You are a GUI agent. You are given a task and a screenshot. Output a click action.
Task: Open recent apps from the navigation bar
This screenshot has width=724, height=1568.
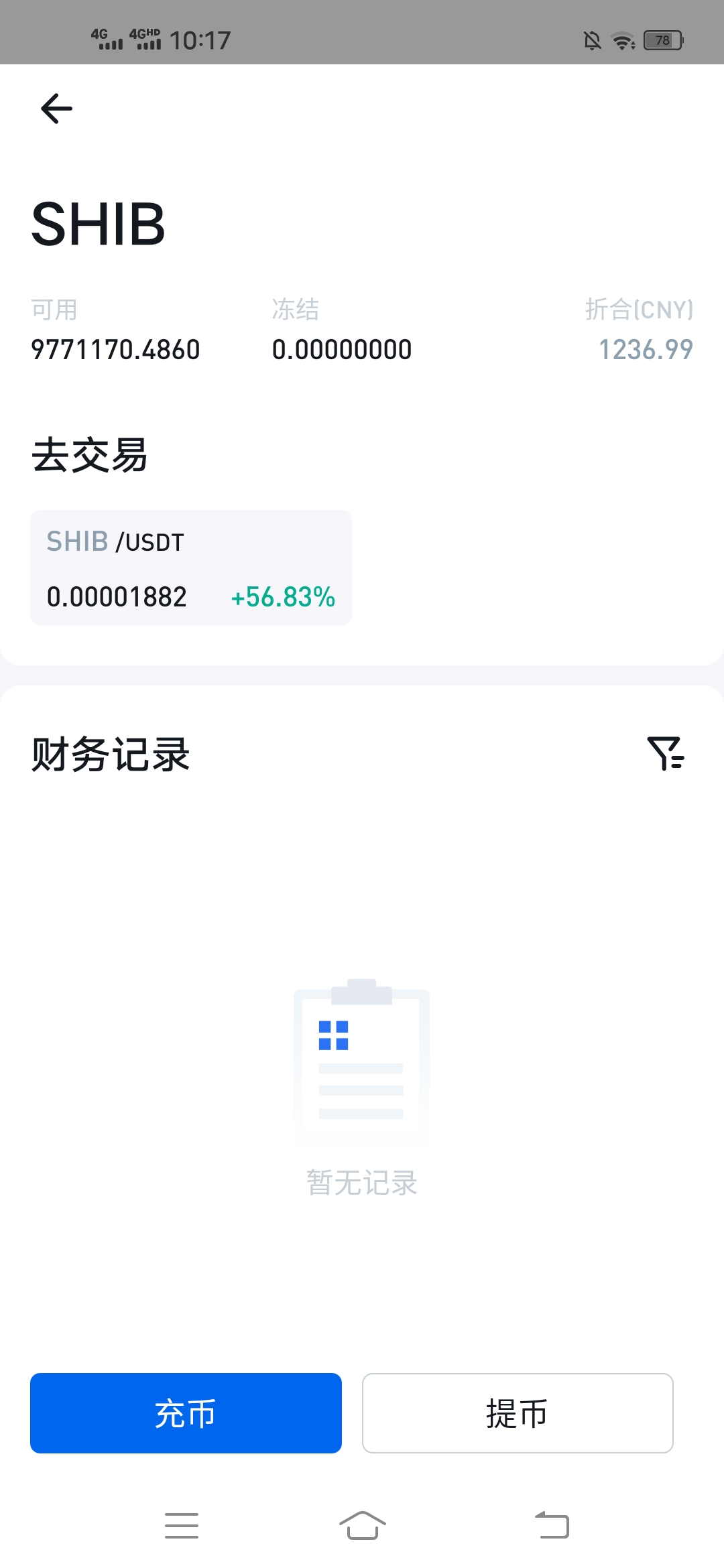pyautogui.click(x=182, y=1526)
